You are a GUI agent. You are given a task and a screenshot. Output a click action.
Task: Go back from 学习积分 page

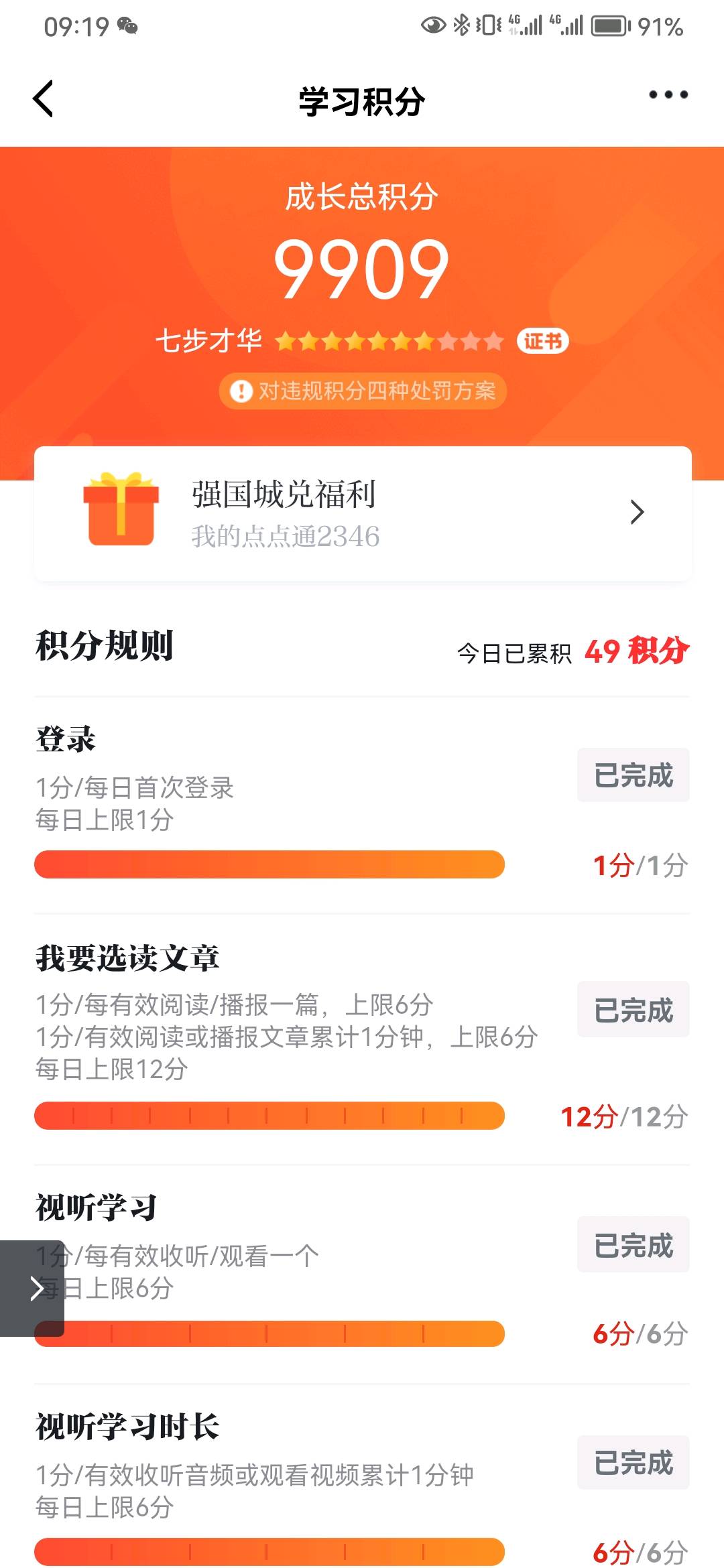click(x=44, y=99)
